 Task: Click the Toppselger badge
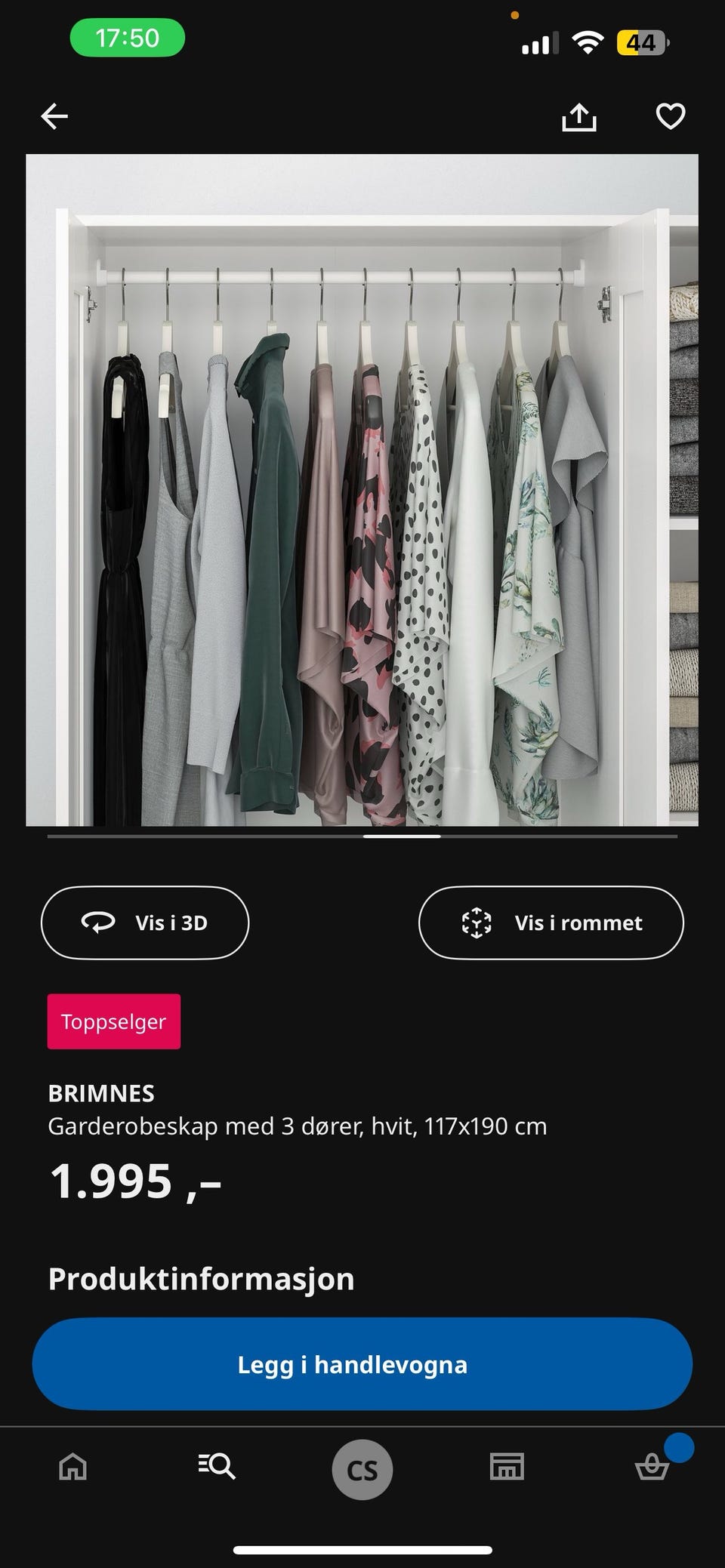pyautogui.click(x=114, y=1021)
